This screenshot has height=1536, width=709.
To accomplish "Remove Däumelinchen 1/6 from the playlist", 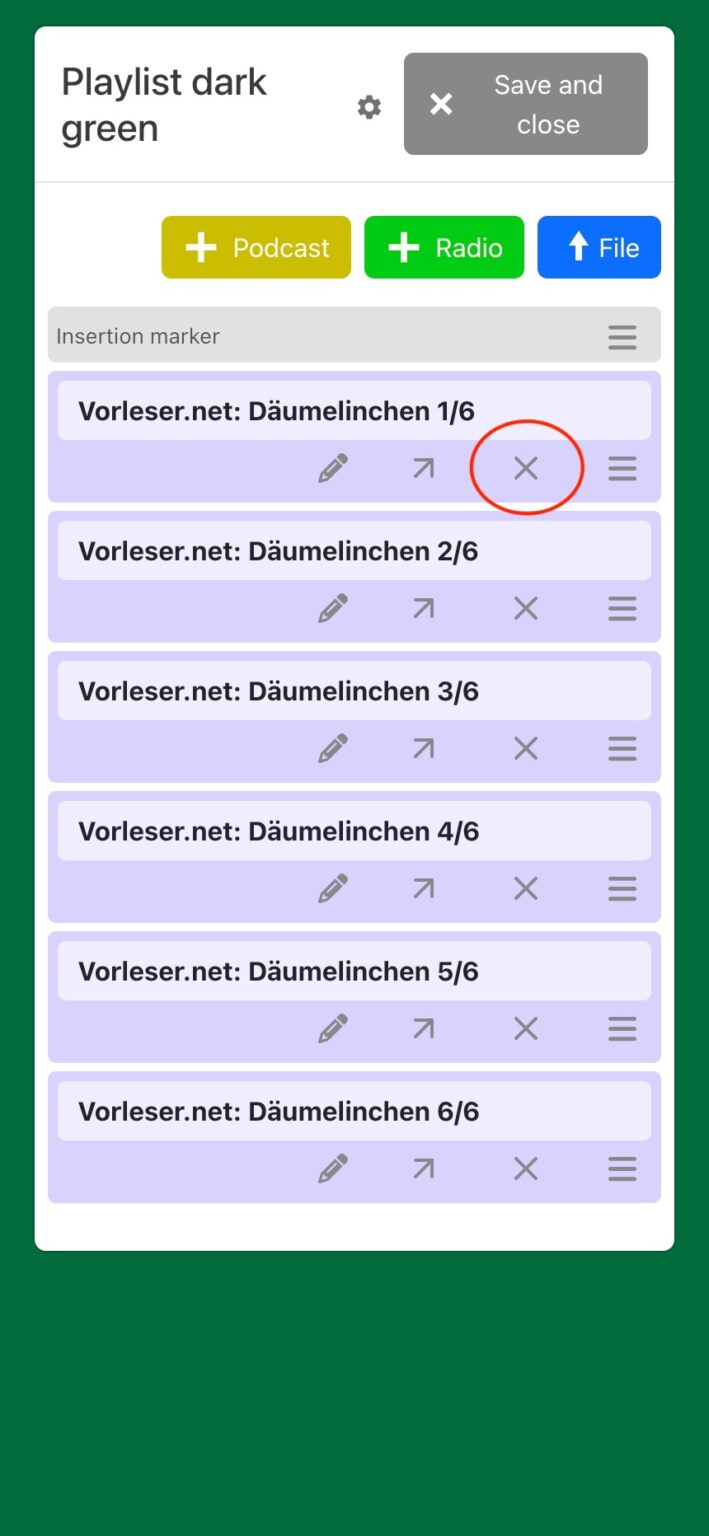I will click(526, 468).
